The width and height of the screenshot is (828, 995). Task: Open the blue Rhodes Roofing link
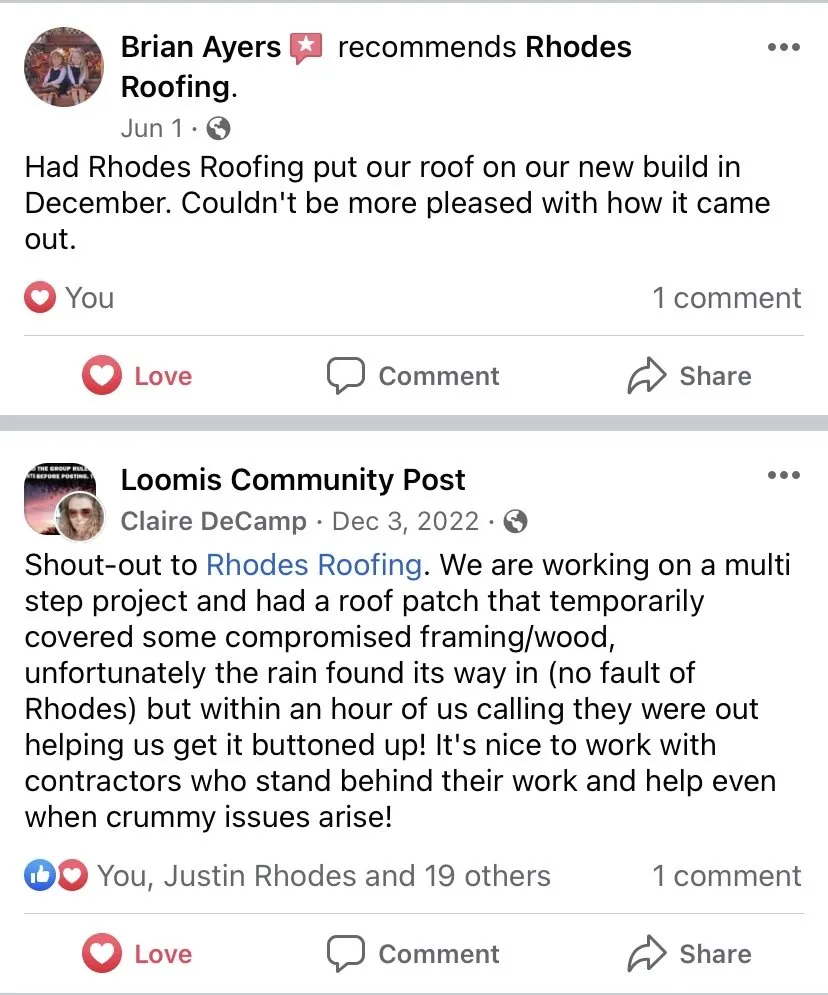[x=313, y=565]
